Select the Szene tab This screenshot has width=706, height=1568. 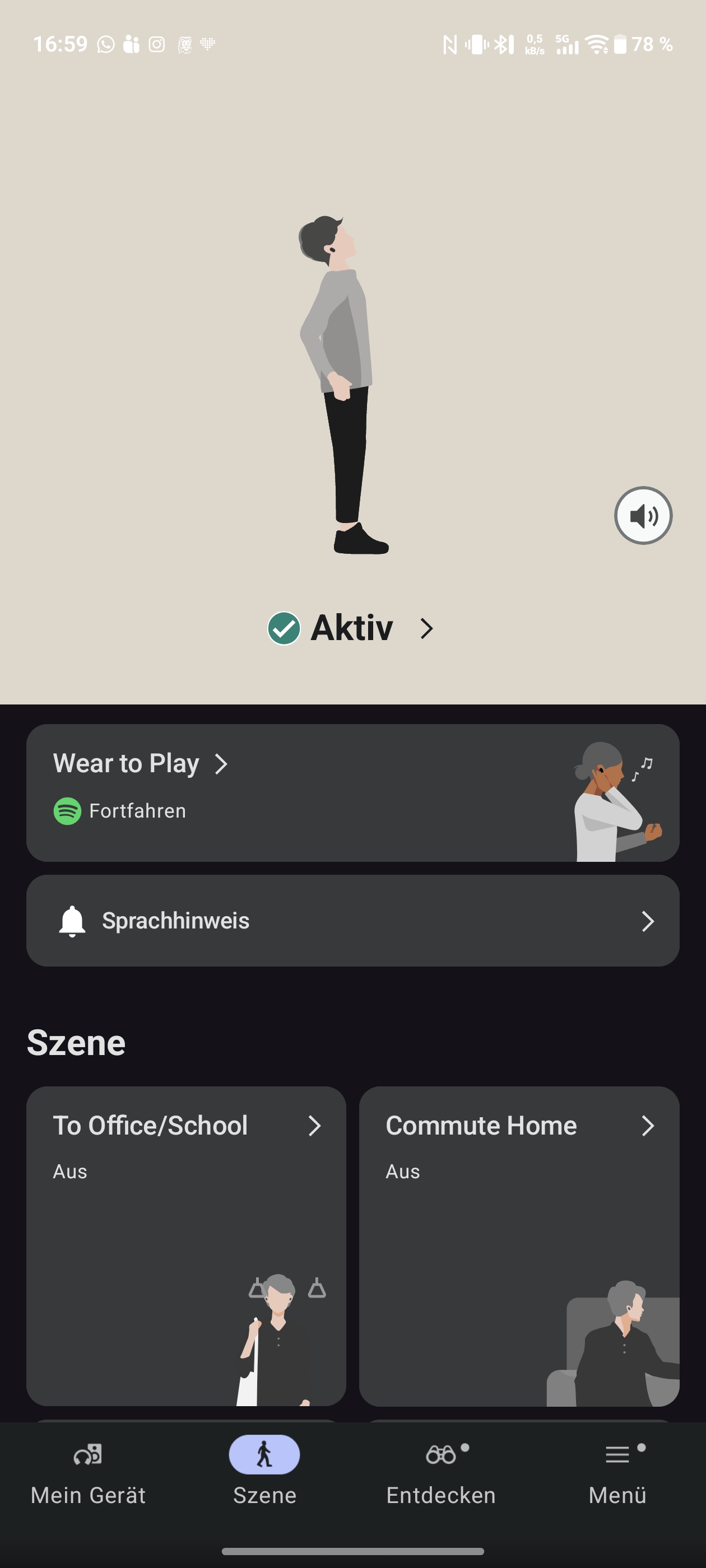coord(264,1474)
